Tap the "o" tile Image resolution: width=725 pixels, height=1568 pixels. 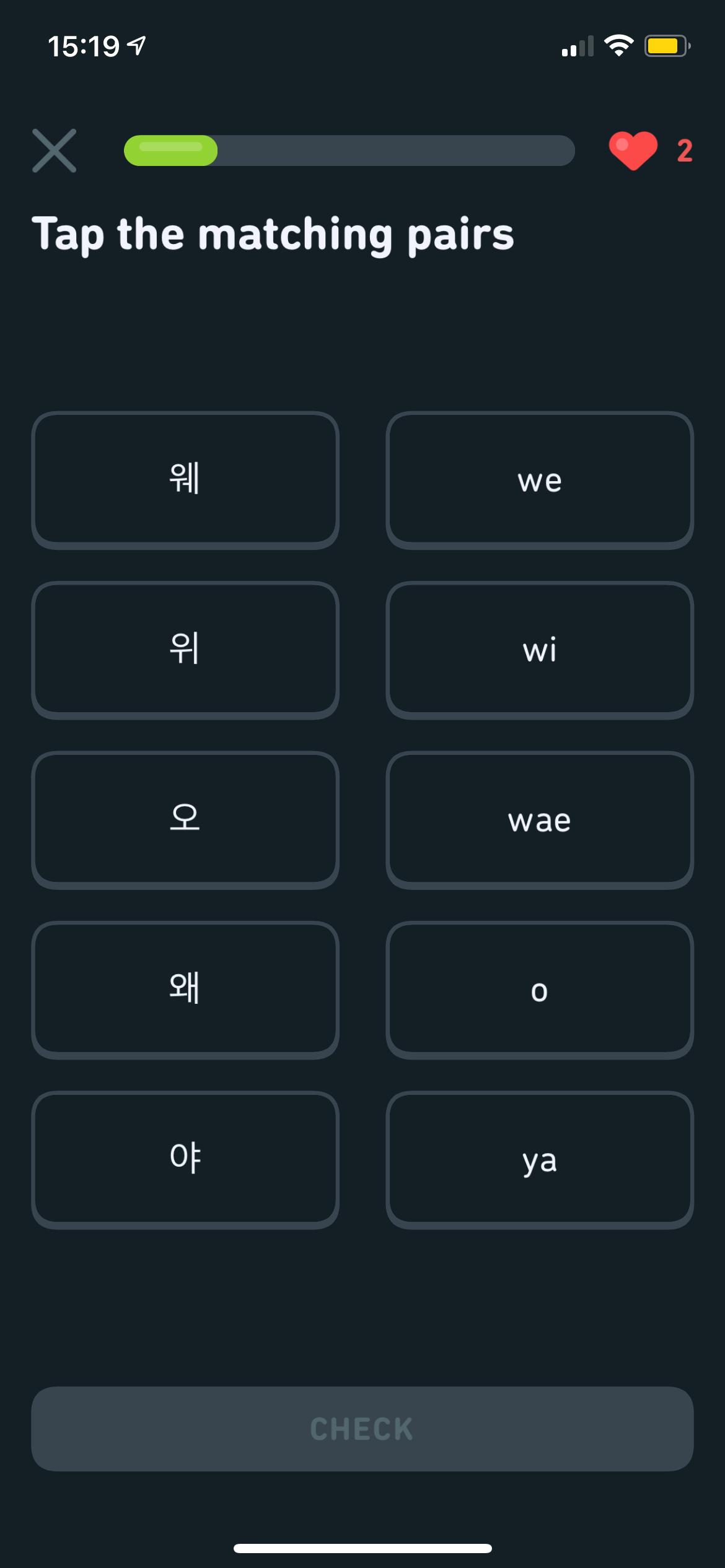pos(540,990)
